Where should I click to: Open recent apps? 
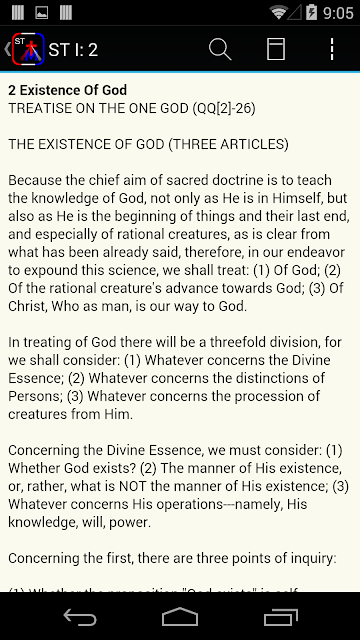click(x=280, y=617)
